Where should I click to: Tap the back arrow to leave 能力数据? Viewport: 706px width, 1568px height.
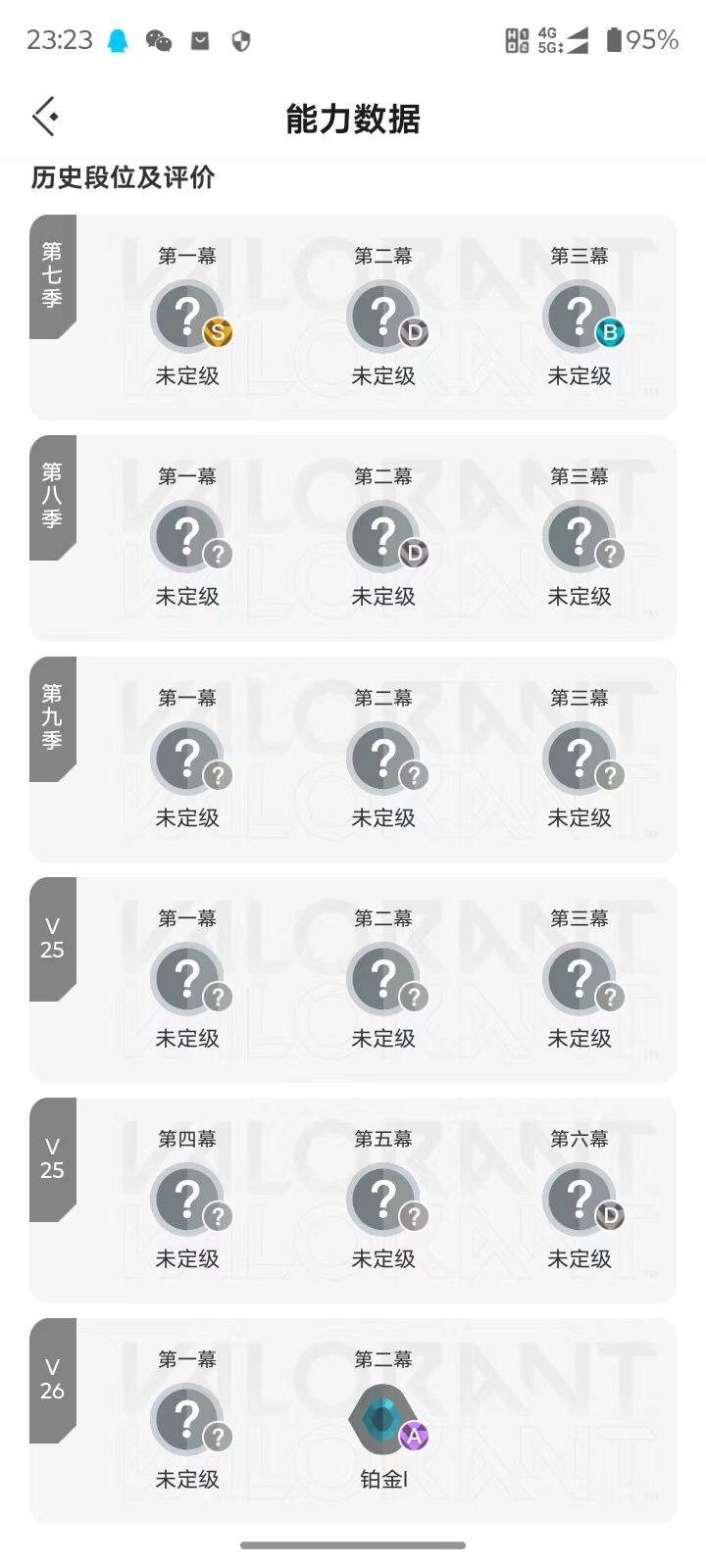(x=44, y=116)
